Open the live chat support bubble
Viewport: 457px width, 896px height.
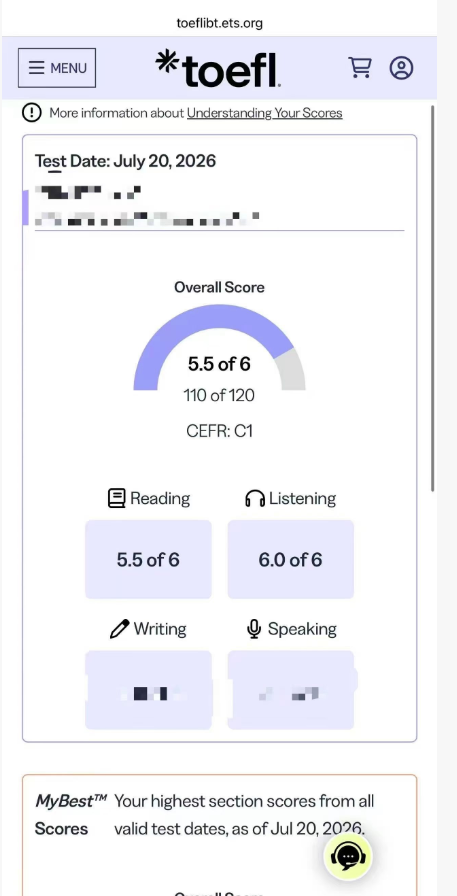click(348, 856)
